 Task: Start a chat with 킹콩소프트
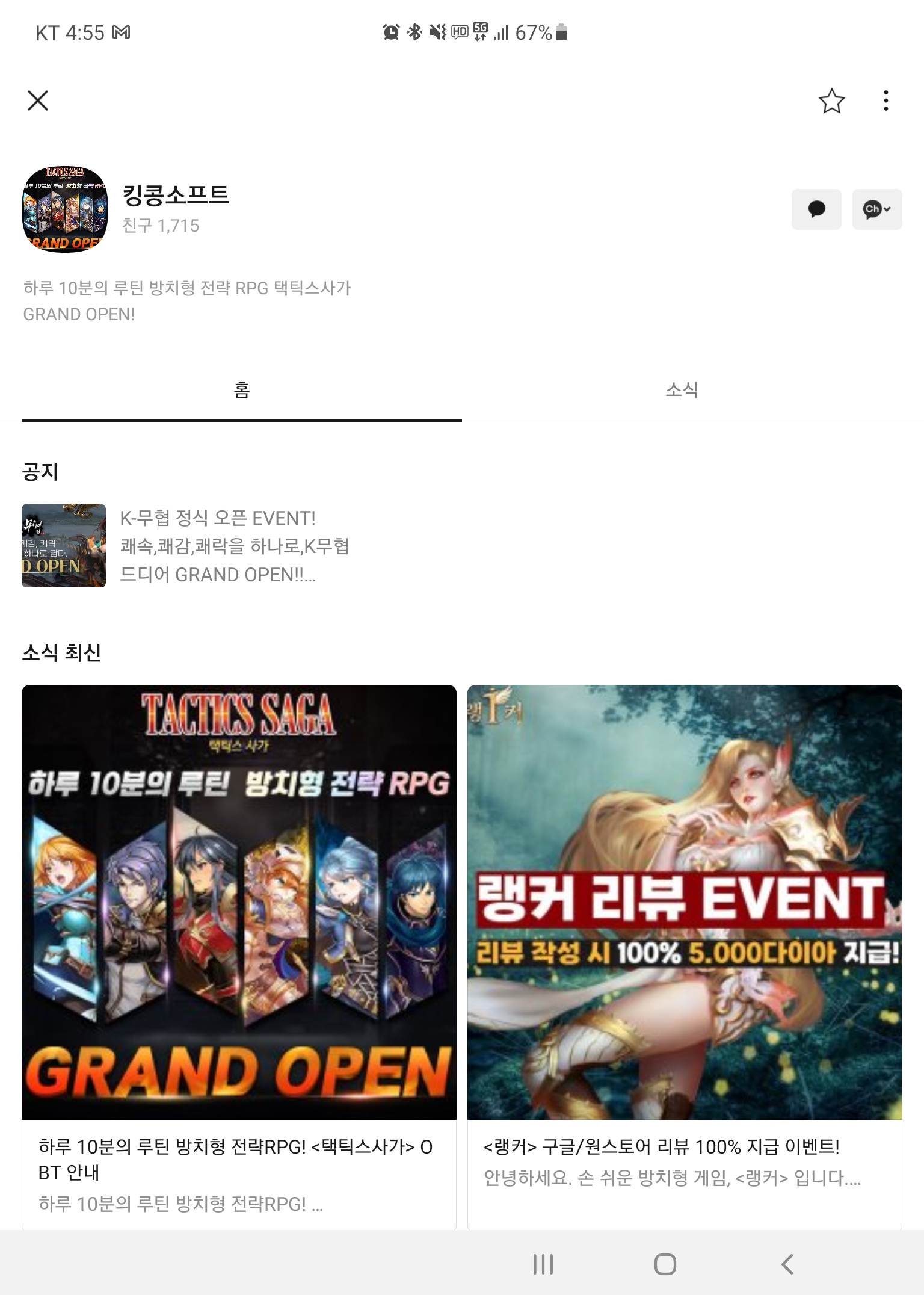pos(816,209)
